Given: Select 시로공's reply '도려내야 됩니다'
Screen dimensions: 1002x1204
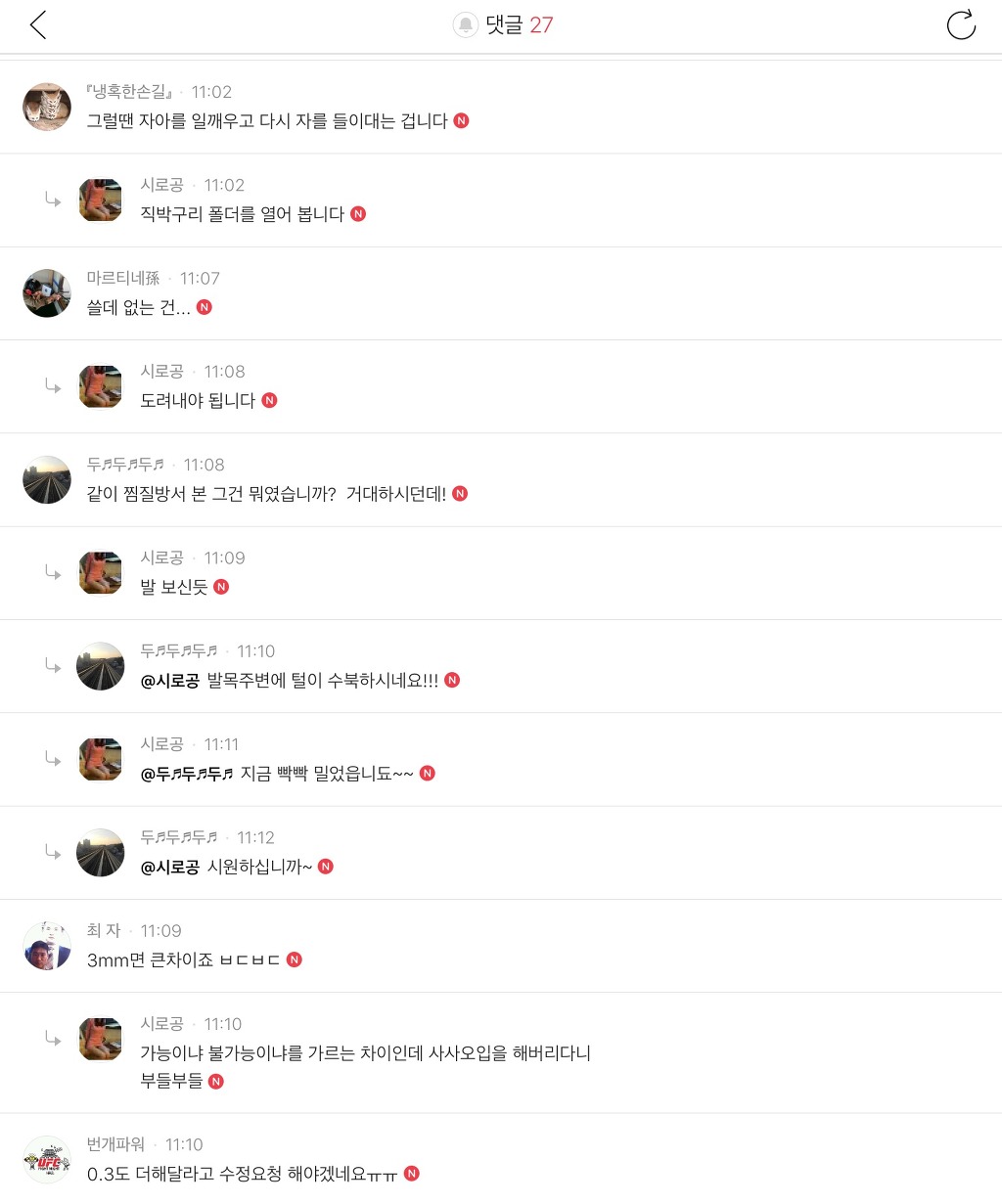Looking at the screenshot, I should 198,401.
